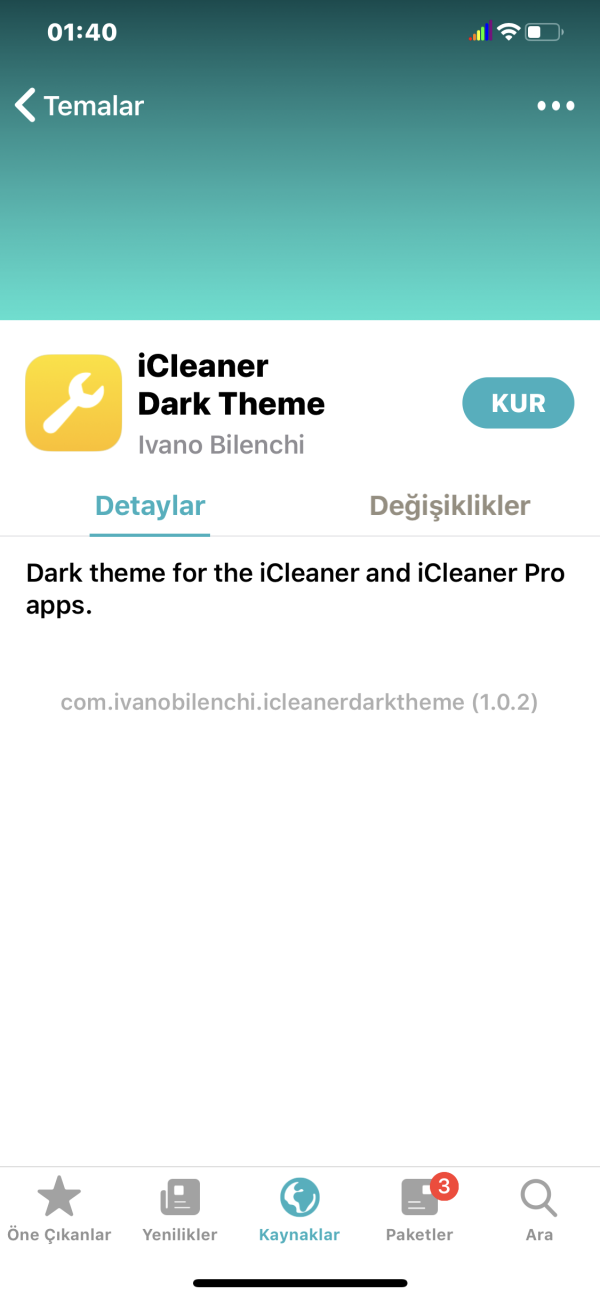Go back to Temalar
This screenshot has width=600, height=1300.
point(80,106)
